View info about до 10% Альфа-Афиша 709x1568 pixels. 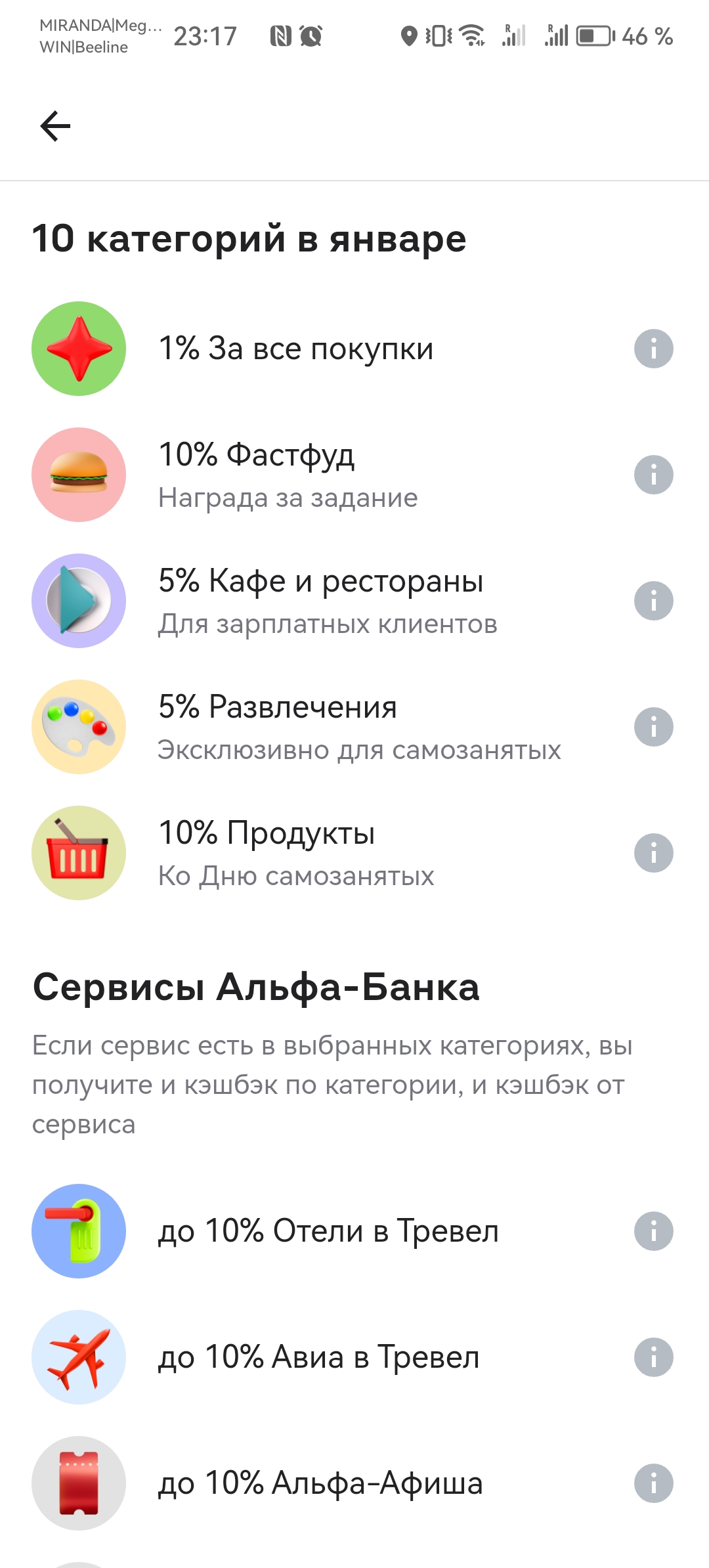[653, 1483]
